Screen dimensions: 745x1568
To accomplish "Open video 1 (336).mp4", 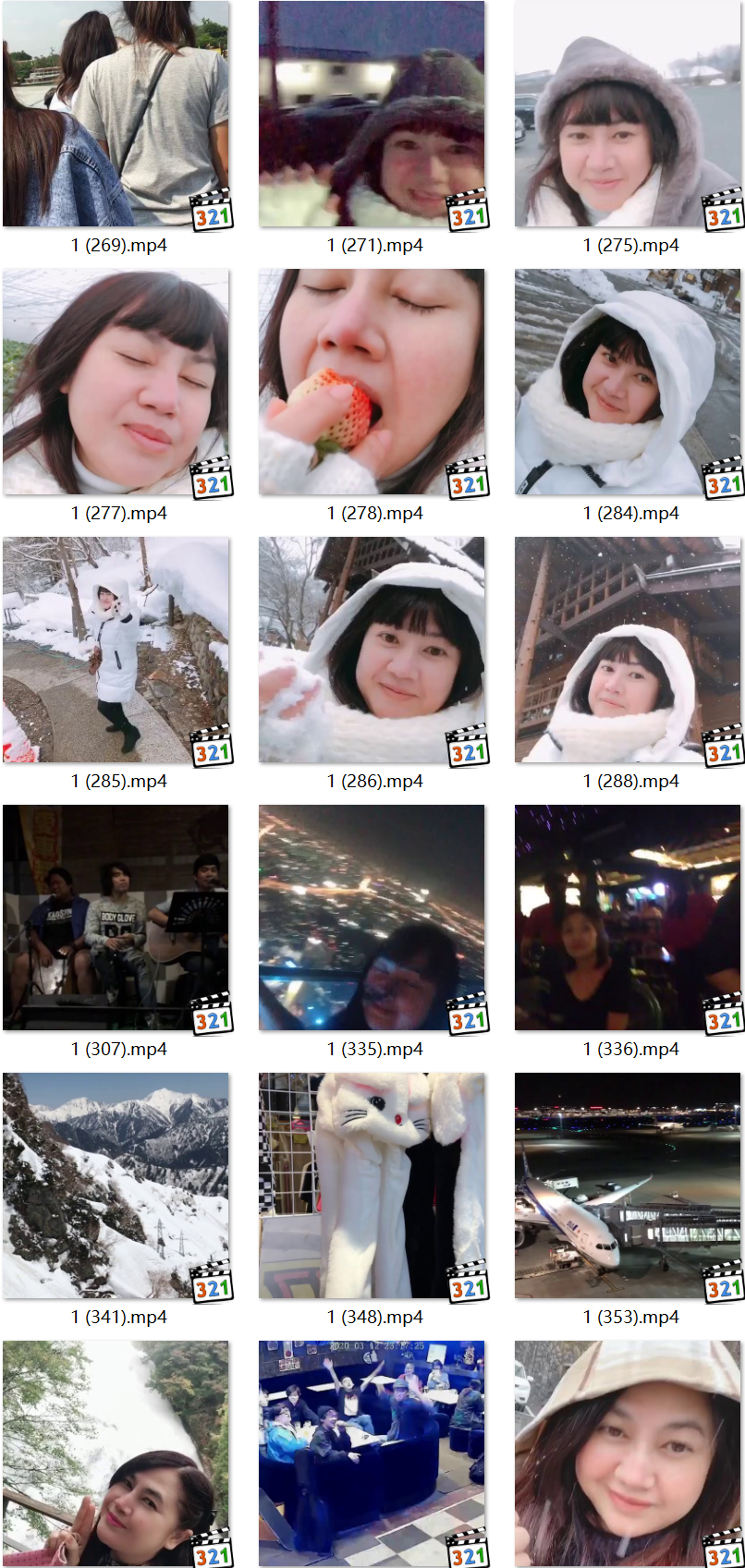I will (x=628, y=918).
